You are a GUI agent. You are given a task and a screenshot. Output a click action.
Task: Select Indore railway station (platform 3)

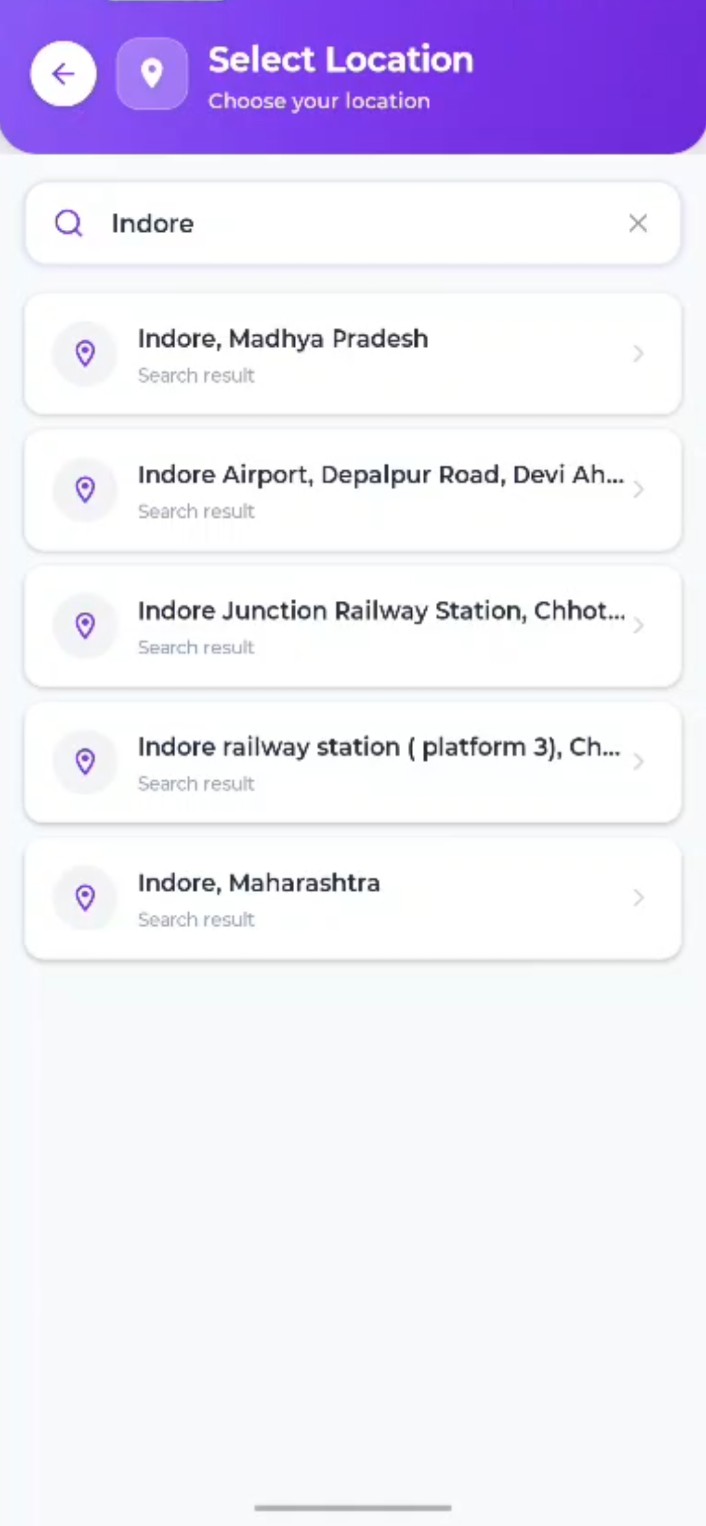pyautogui.click(x=352, y=762)
